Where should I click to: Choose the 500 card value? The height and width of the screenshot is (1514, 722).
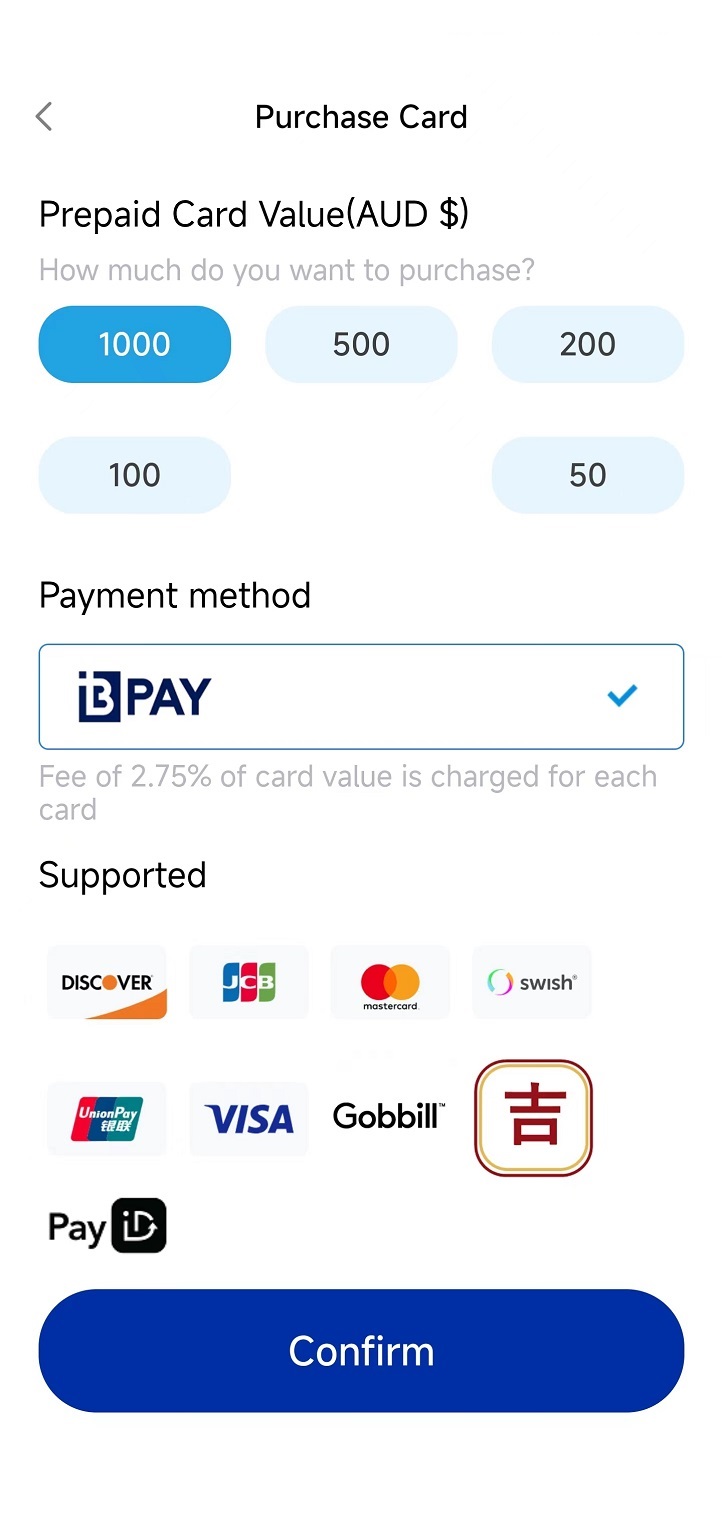coord(361,344)
